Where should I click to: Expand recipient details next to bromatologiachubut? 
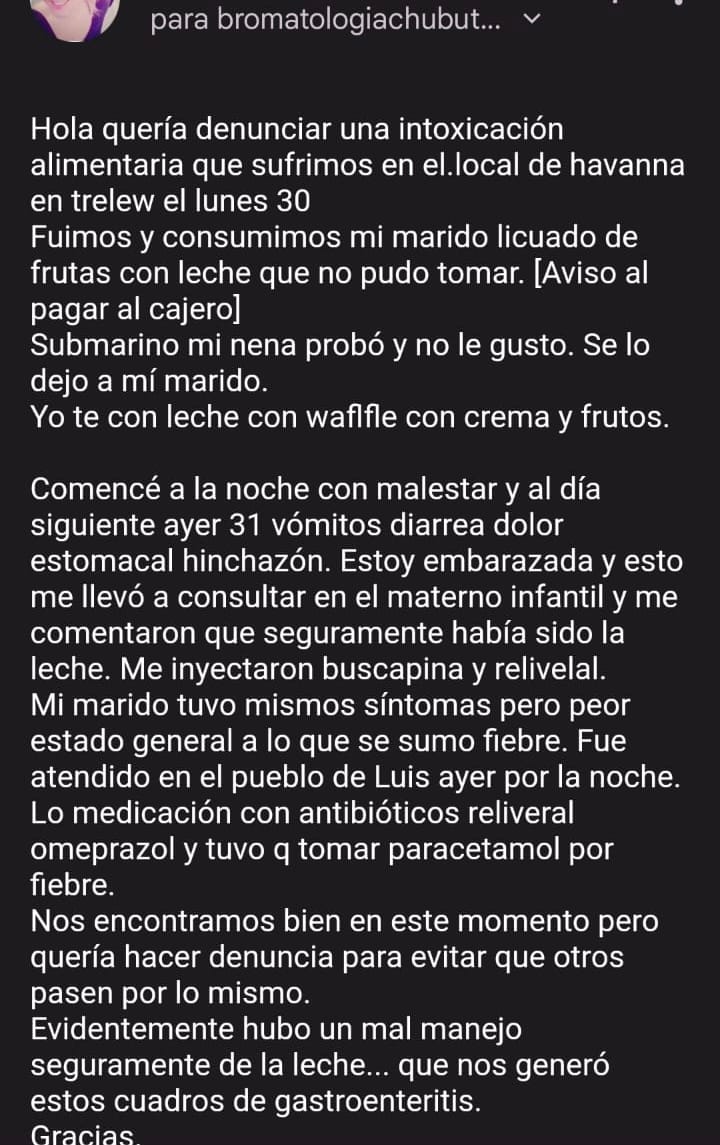[x=531, y=19]
